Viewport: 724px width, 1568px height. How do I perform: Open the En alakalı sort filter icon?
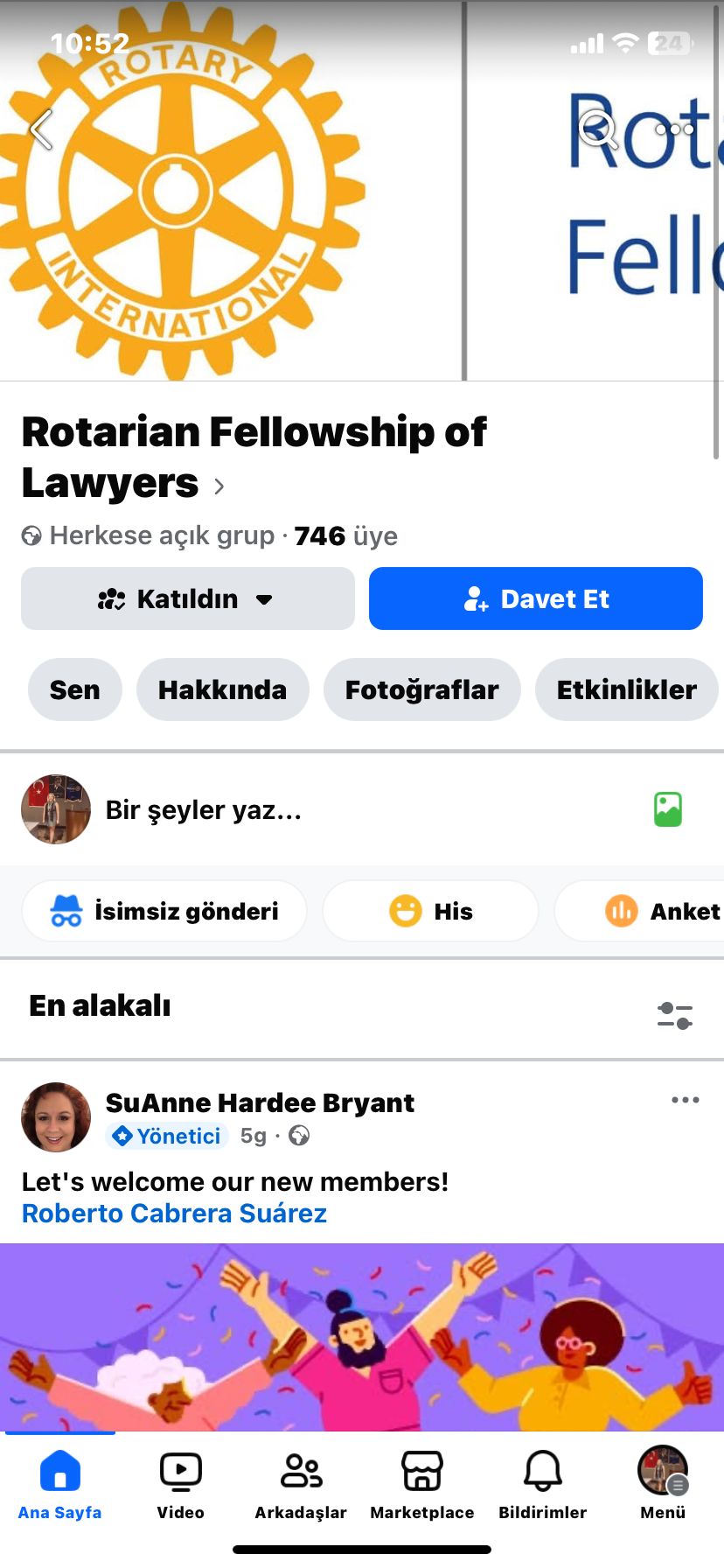pos(674,1015)
